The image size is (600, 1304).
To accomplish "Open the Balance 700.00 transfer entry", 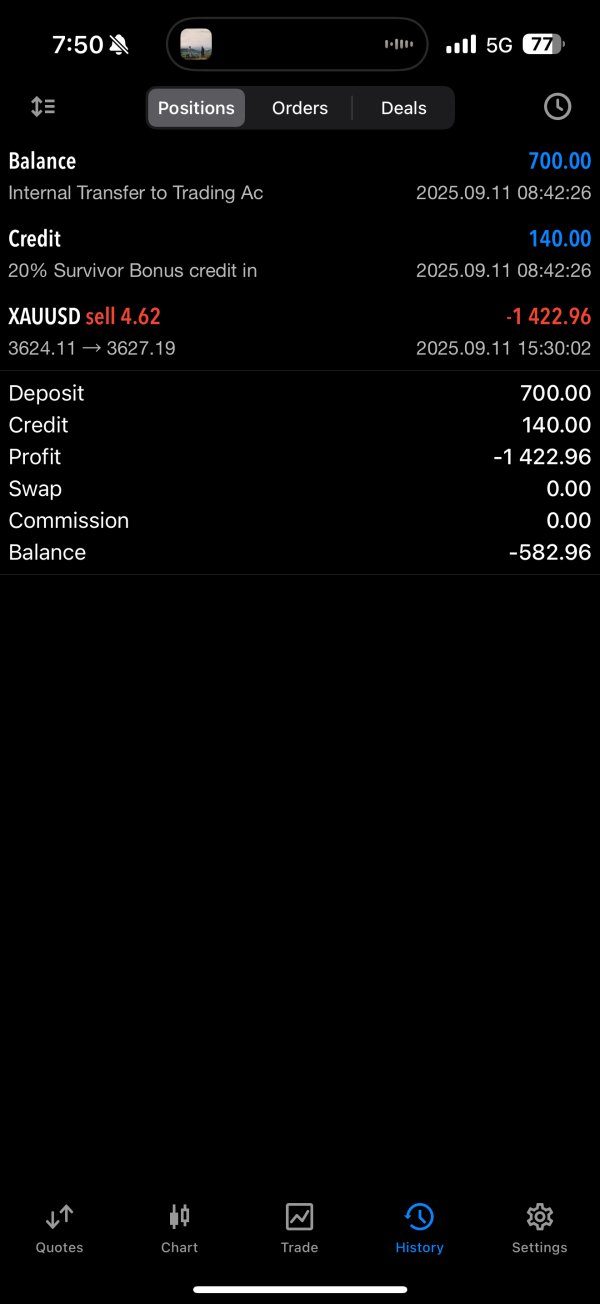I will [x=300, y=176].
